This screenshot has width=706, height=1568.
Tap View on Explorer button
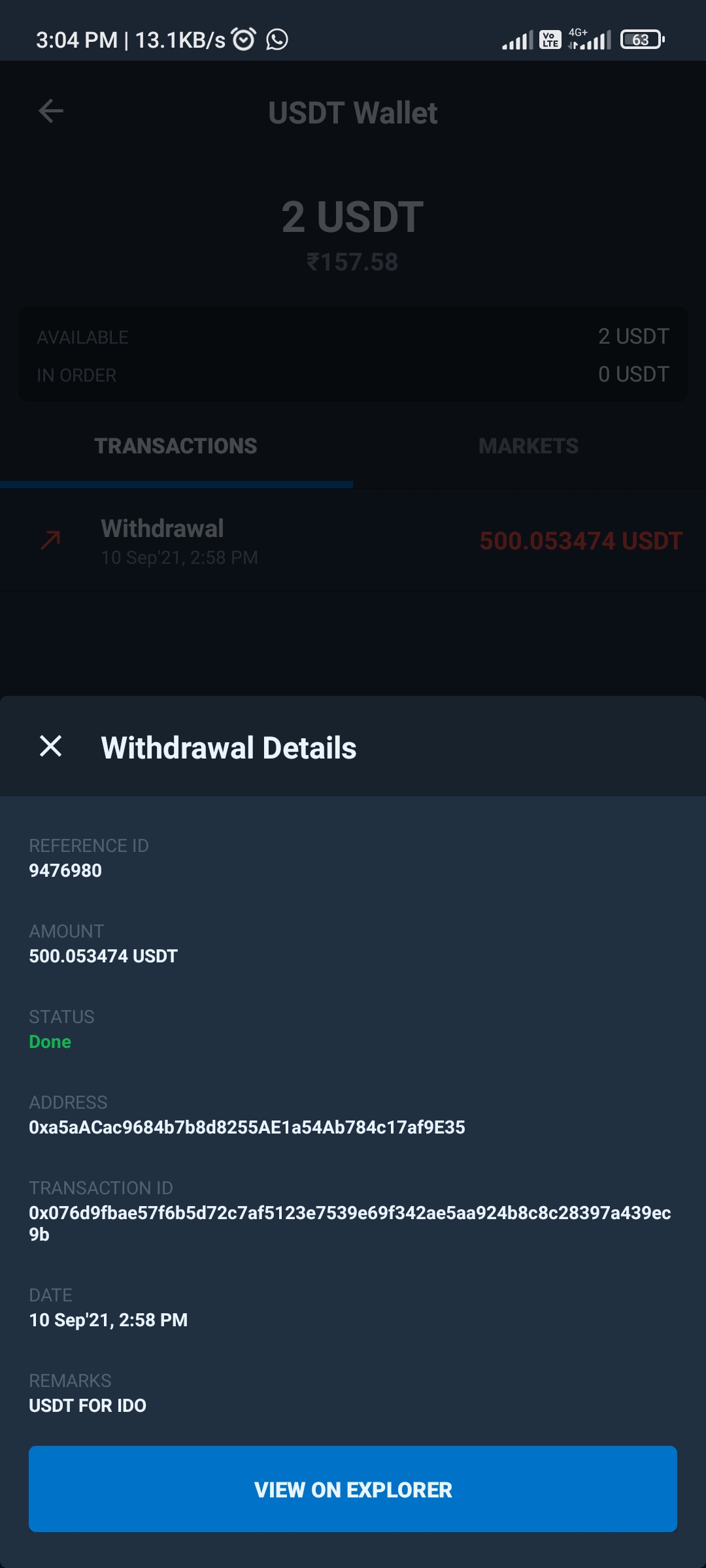tap(353, 1489)
